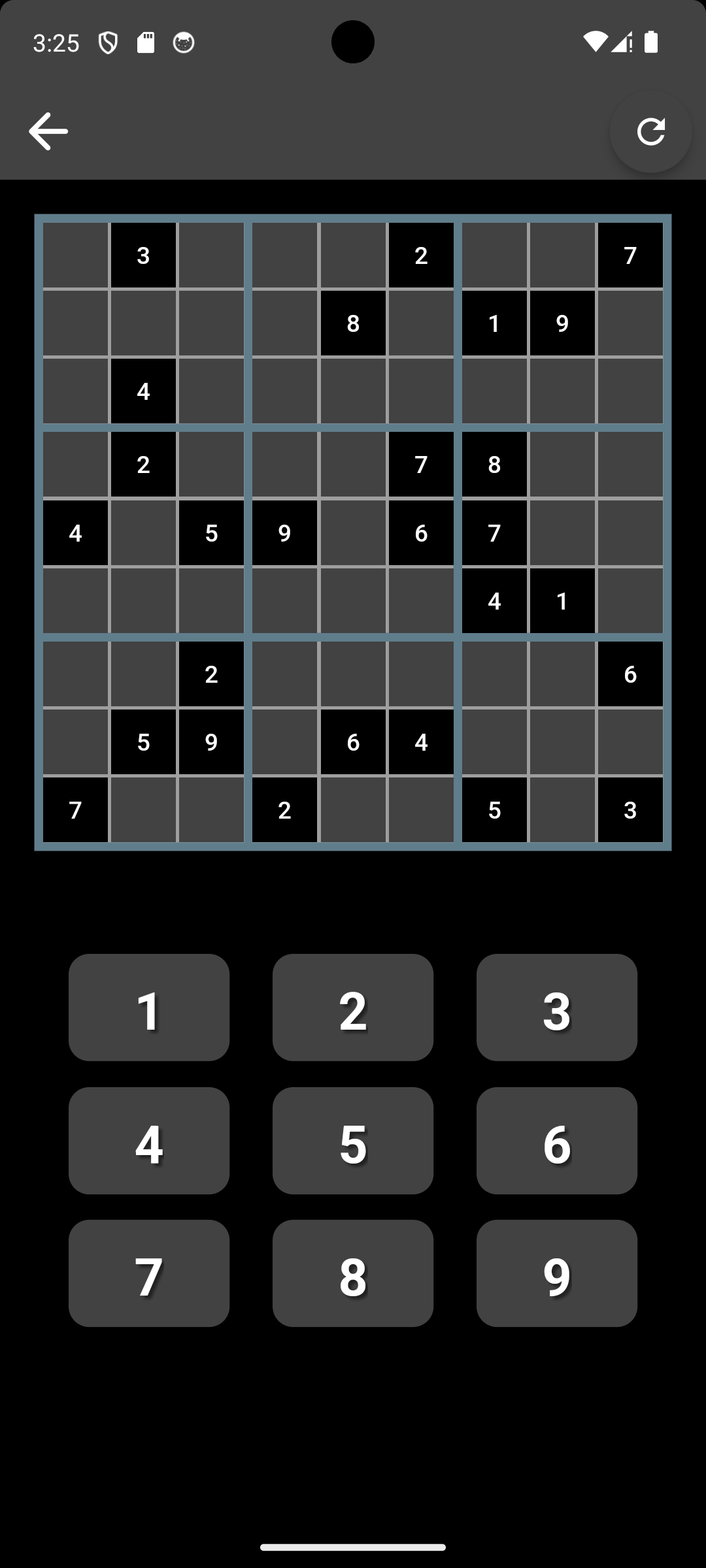Image resolution: width=706 pixels, height=1568 pixels.
Task: Tap the 4 key on the number pad
Action: click(x=149, y=1141)
